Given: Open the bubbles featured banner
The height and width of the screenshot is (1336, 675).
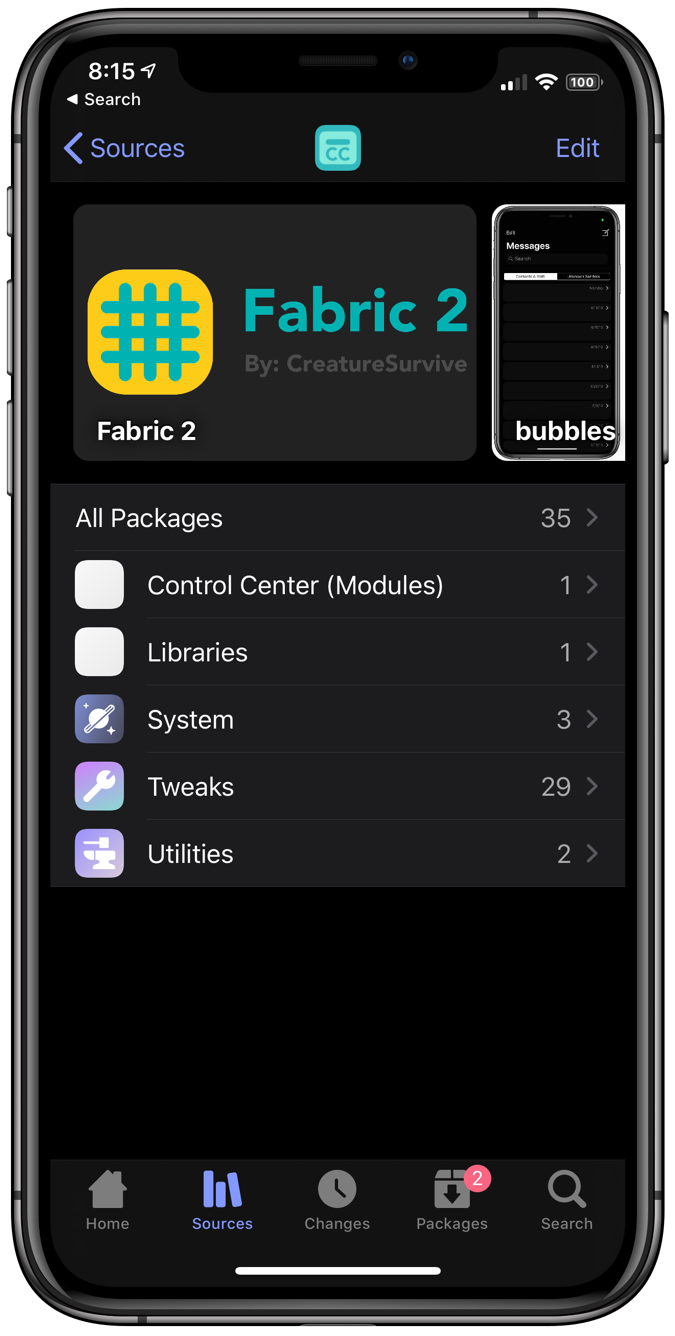Looking at the screenshot, I should (559, 333).
